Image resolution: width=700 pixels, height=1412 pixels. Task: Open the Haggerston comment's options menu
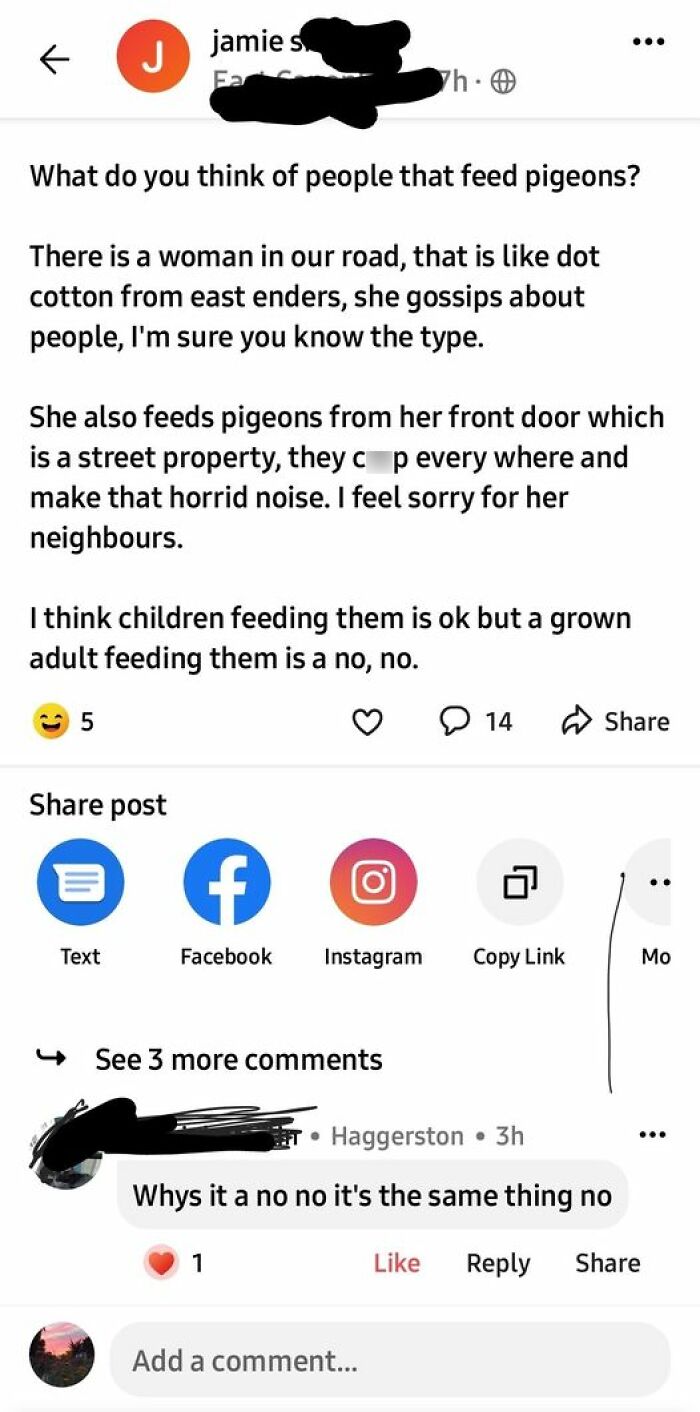coord(651,1135)
